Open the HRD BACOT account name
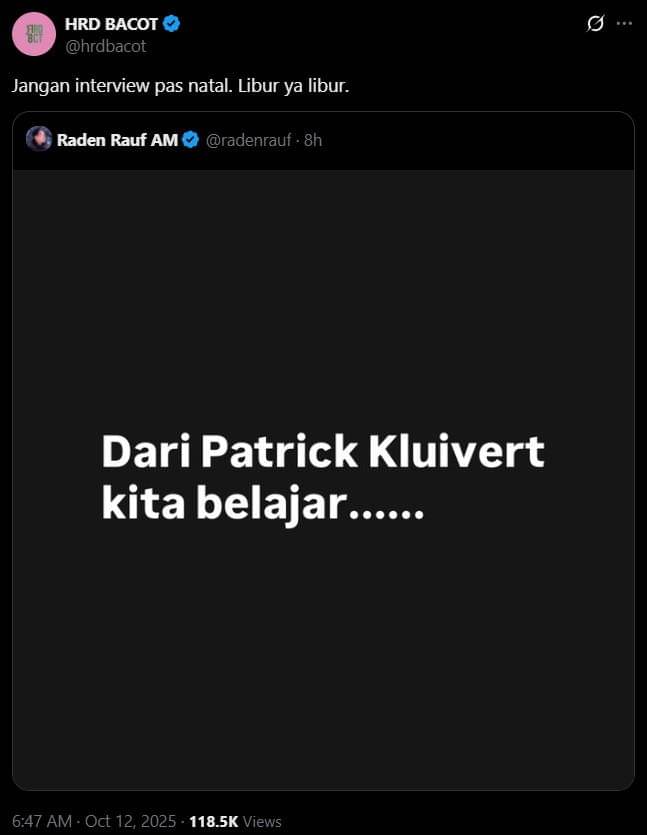The height and width of the screenshot is (835, 647). click(x=109, y=24)
